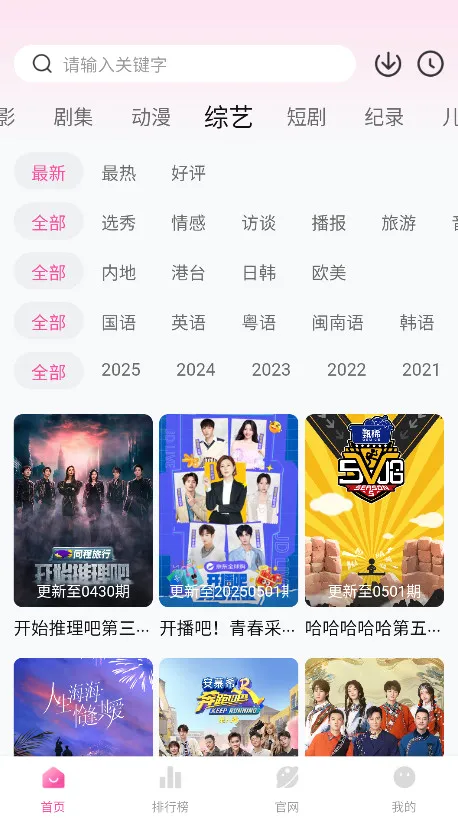Open the downloads icon
The height and width of the screenshot is (820, 458).
click(x=388, y=64)
